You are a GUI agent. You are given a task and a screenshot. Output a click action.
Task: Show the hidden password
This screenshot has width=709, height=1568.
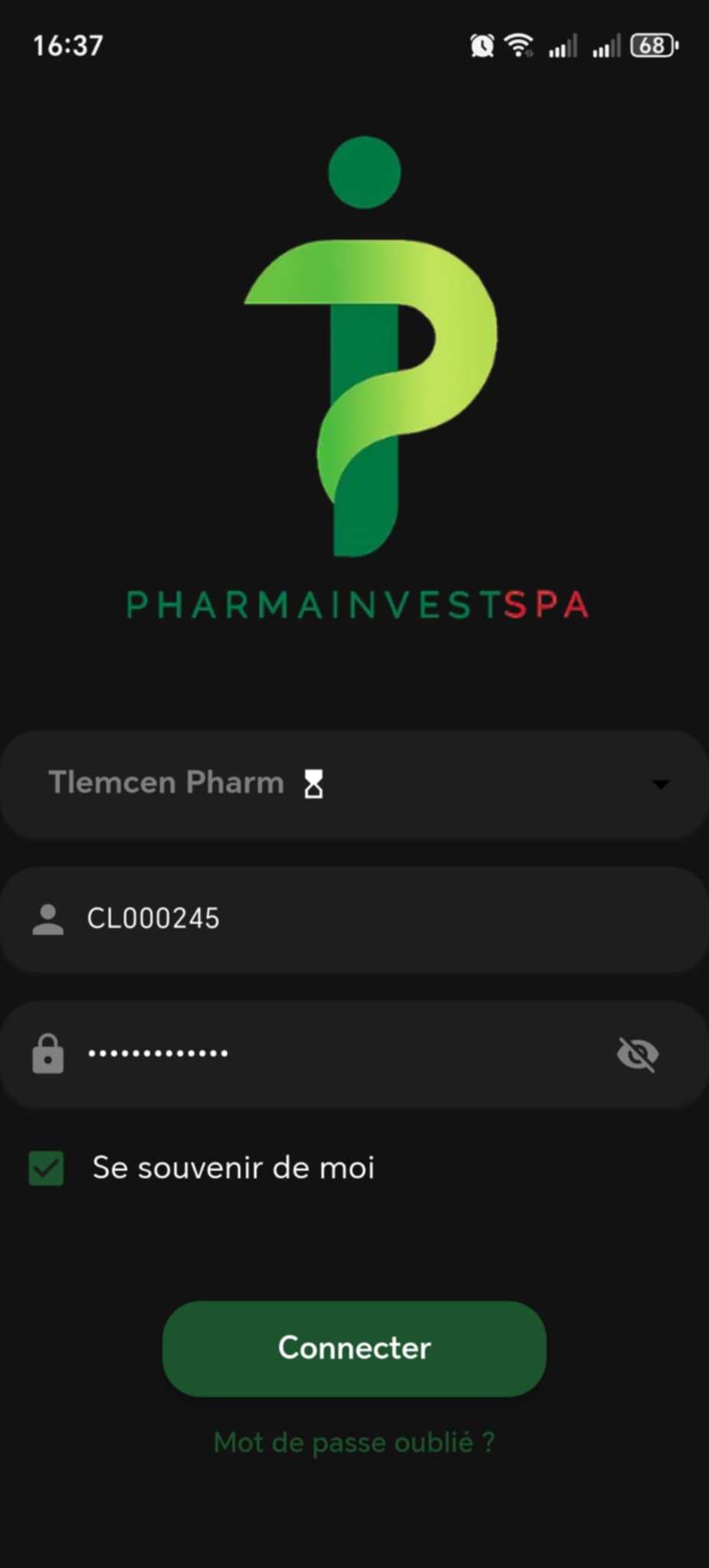pyautogui.click(x=637, y=1054)
